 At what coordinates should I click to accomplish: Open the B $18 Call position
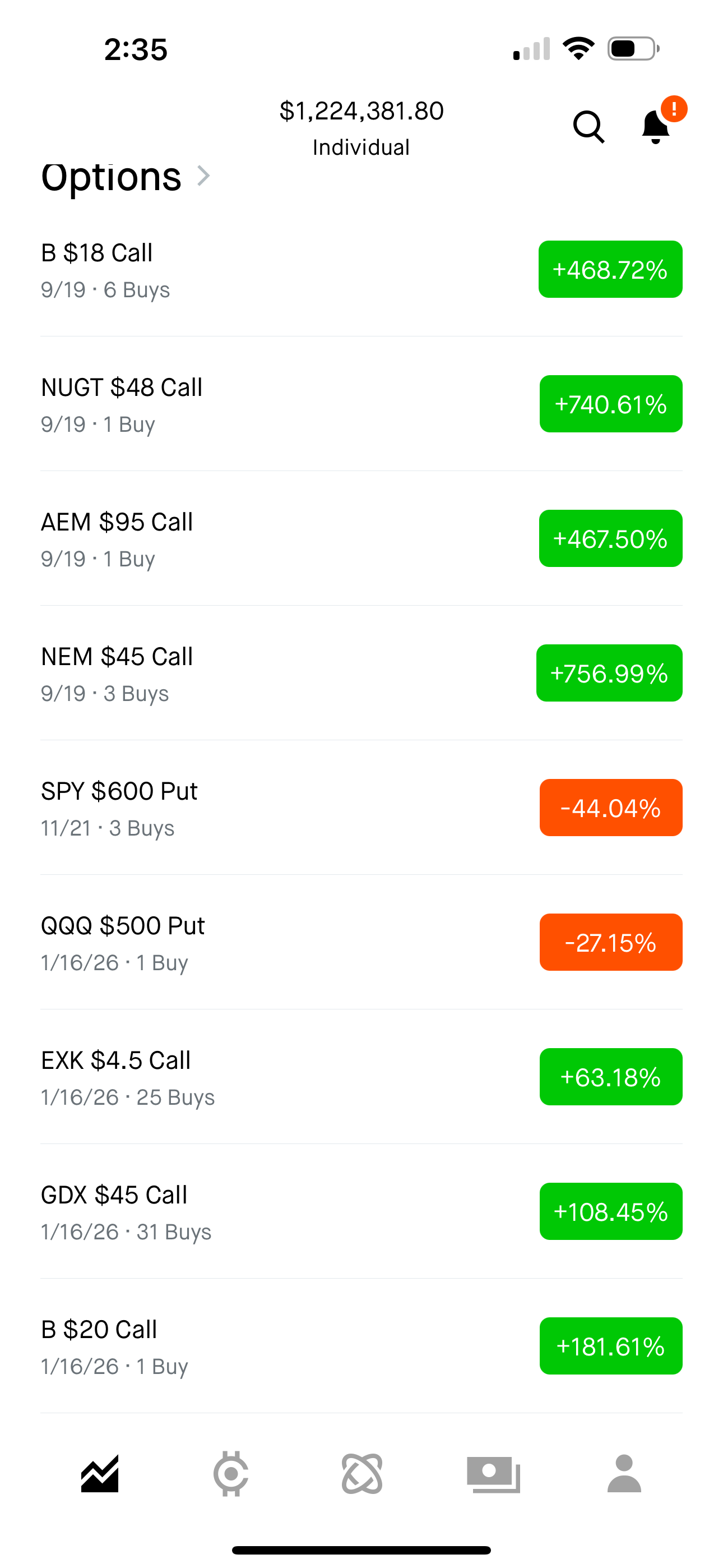pos(243,270)
